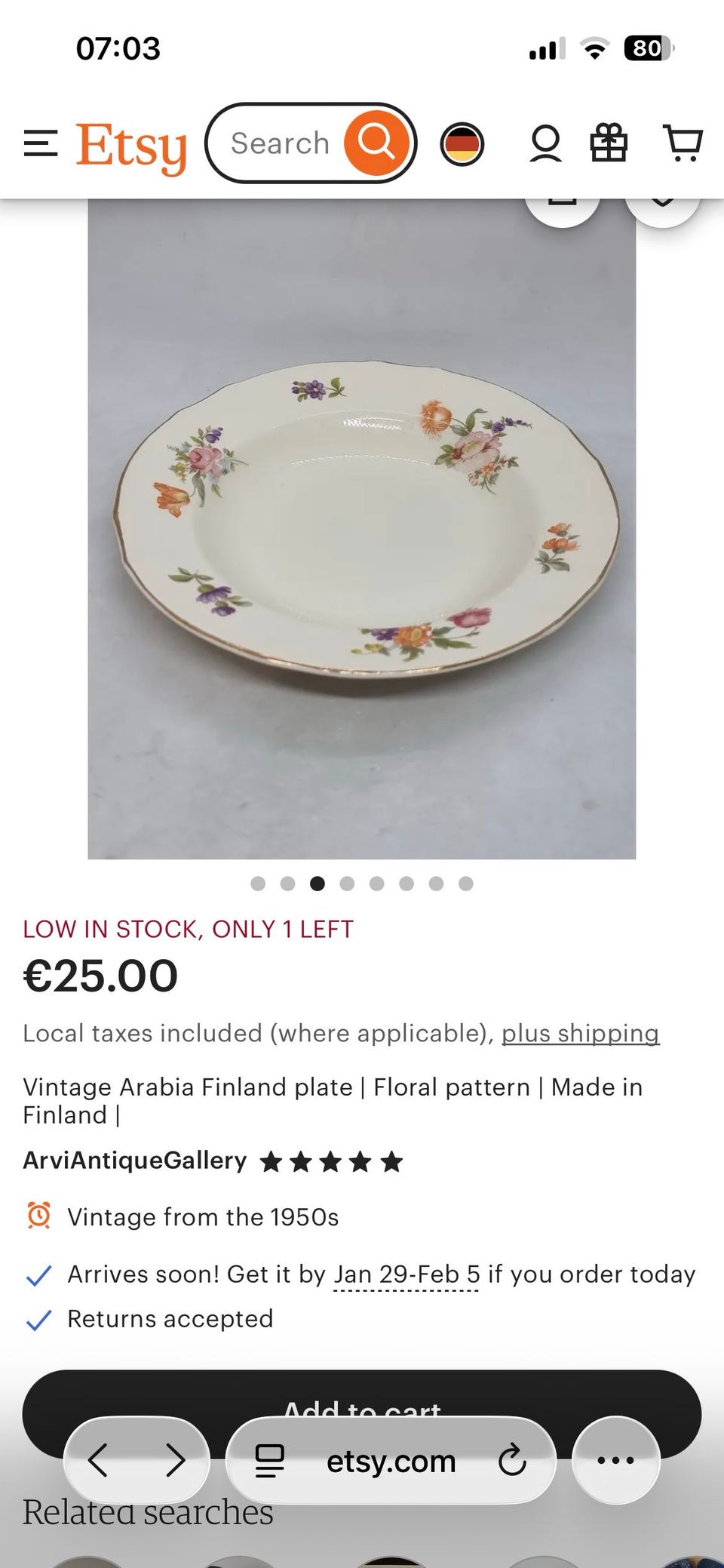724x1568 pixels.
Task: Open the account profile icon
Action: 545,143
